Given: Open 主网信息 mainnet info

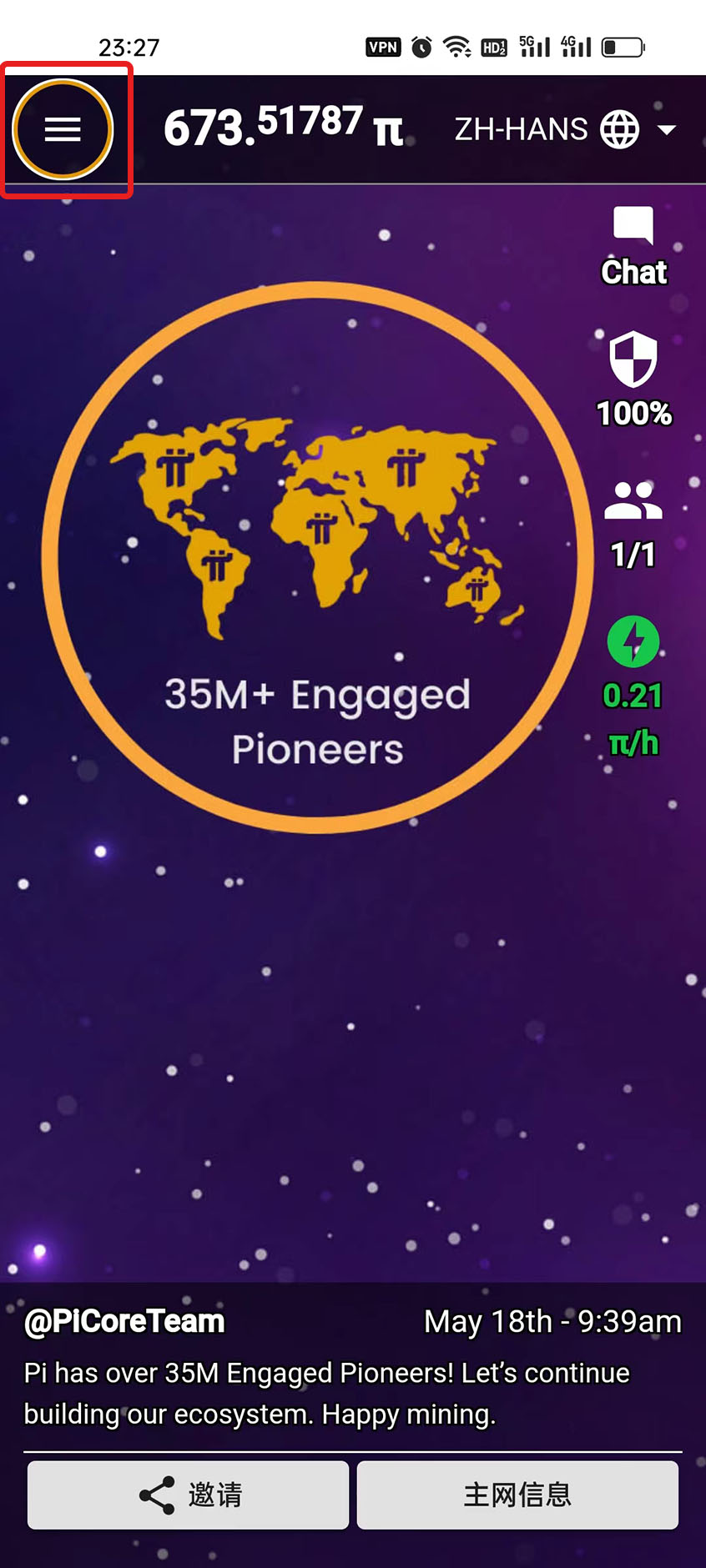Looking at the screenshot, I should pyautogui.click(x=517, y=1495).
